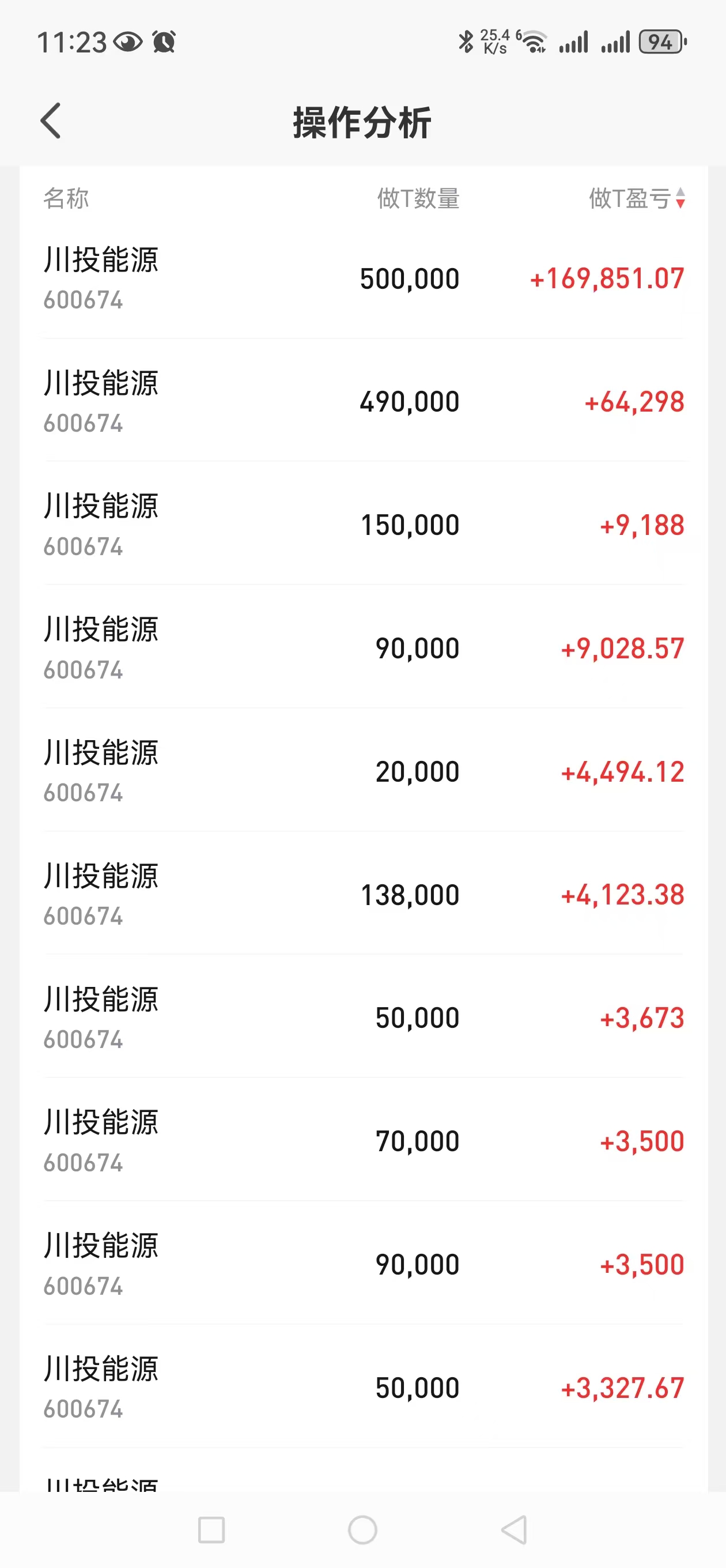Open 川投能源 row with +4,494.12 profit
This screenshot has width=726, height=1568.
364,772
